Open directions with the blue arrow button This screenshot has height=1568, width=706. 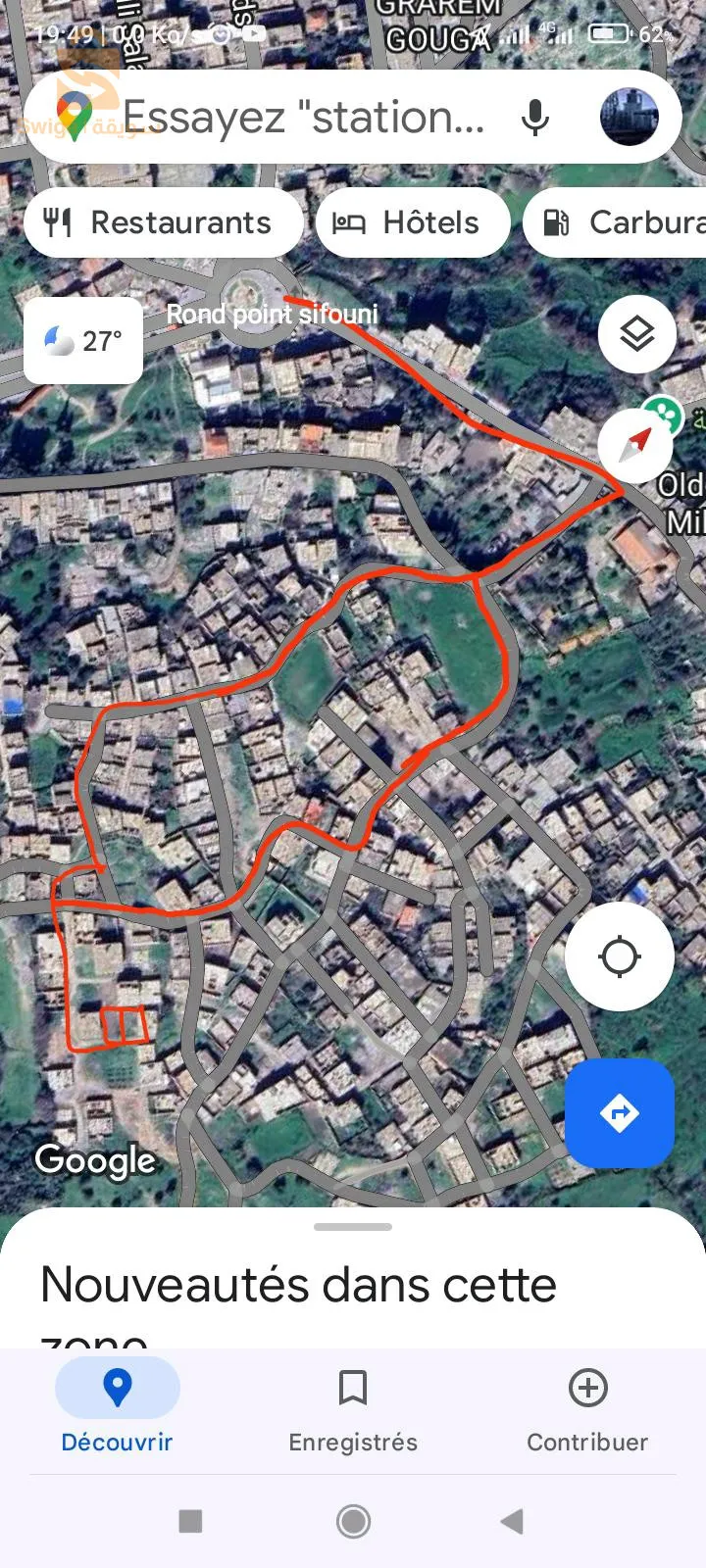pyautogui.click(x=619, y=1113)
